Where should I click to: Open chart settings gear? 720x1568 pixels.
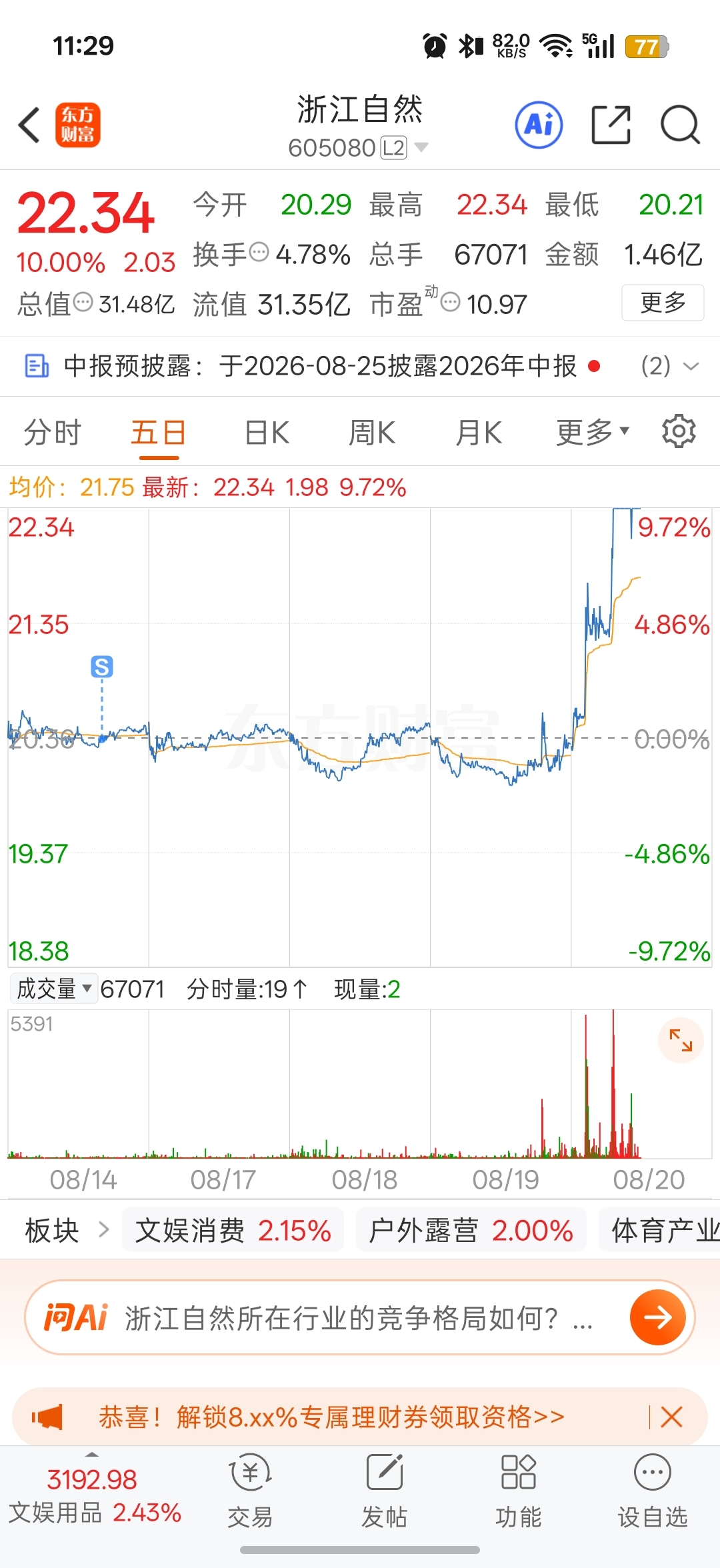tap(679, 431)
